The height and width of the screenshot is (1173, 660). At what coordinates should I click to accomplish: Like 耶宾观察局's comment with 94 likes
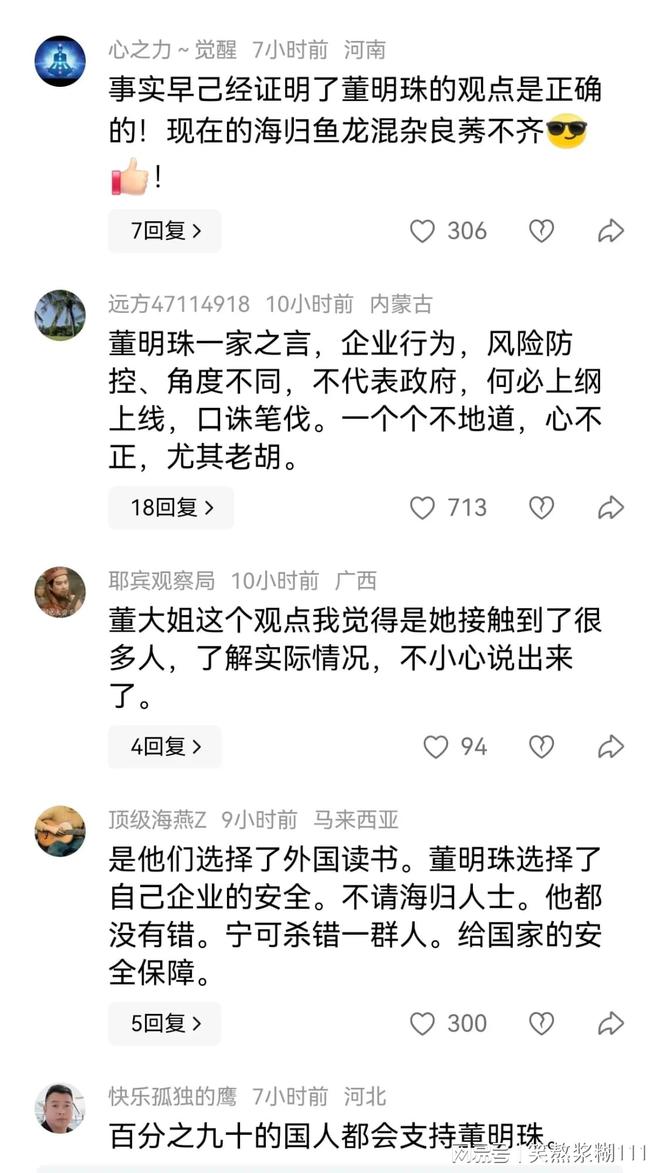(435, 746)
